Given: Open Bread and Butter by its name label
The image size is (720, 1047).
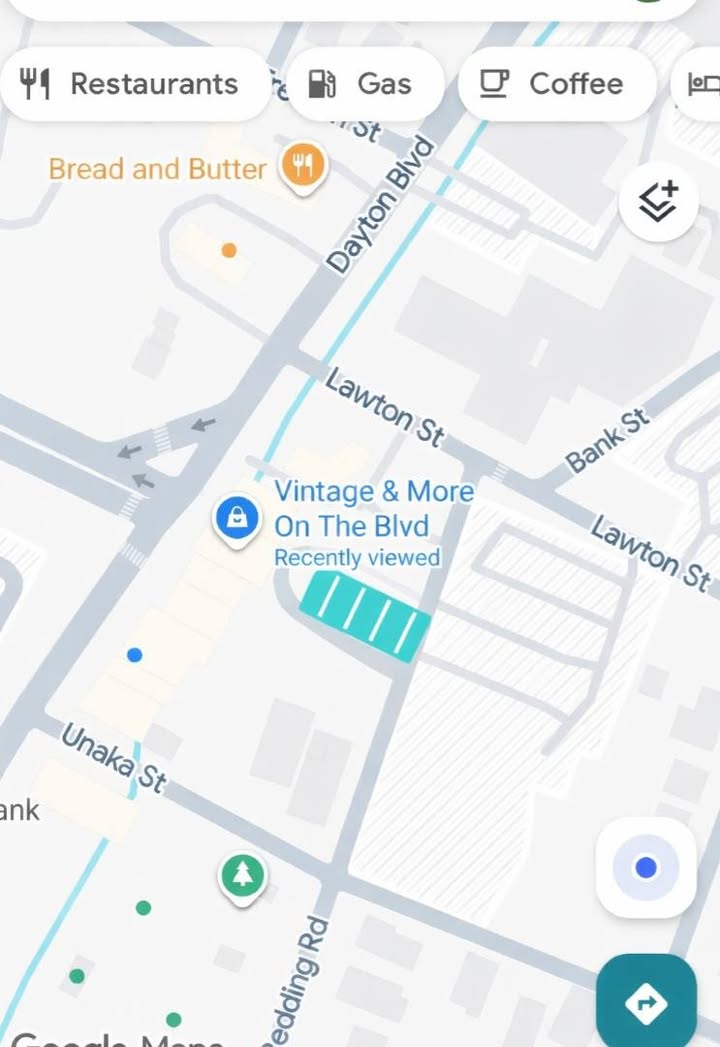Looking at the screenshot, I should click(x=157, y=169).
